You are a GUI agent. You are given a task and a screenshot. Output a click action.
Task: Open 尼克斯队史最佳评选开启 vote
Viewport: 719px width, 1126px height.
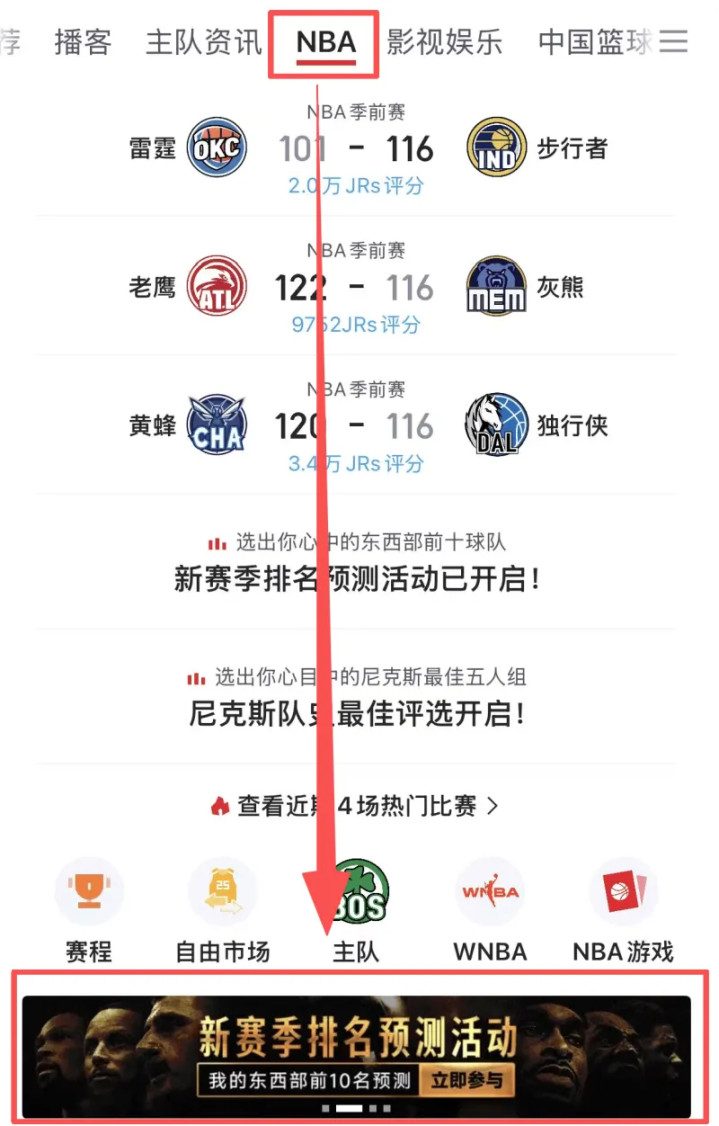(x=356, y=713)
